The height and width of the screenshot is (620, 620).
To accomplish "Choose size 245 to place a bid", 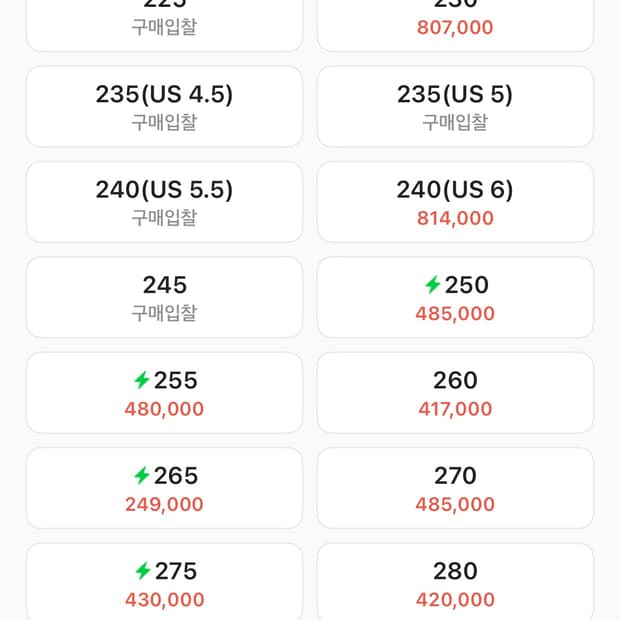I will pos(164,298).
